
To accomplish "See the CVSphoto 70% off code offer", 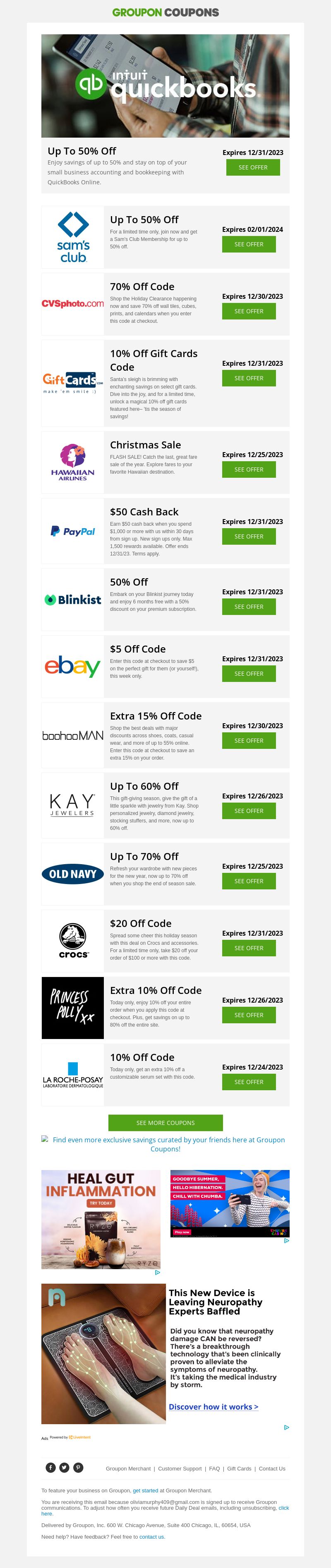I will click(249, 311).
